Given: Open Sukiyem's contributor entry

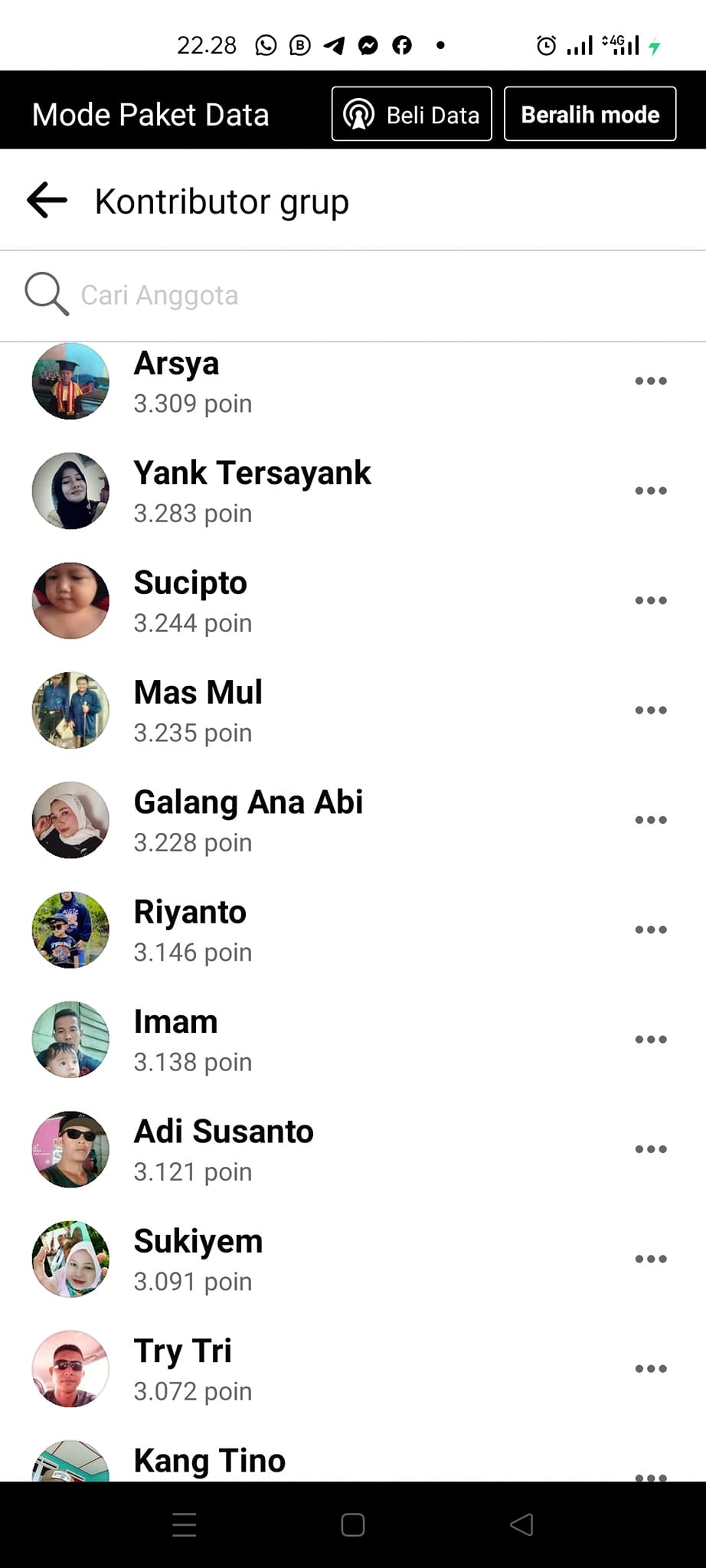Looking at the screenshot, I should point(198,1242).
